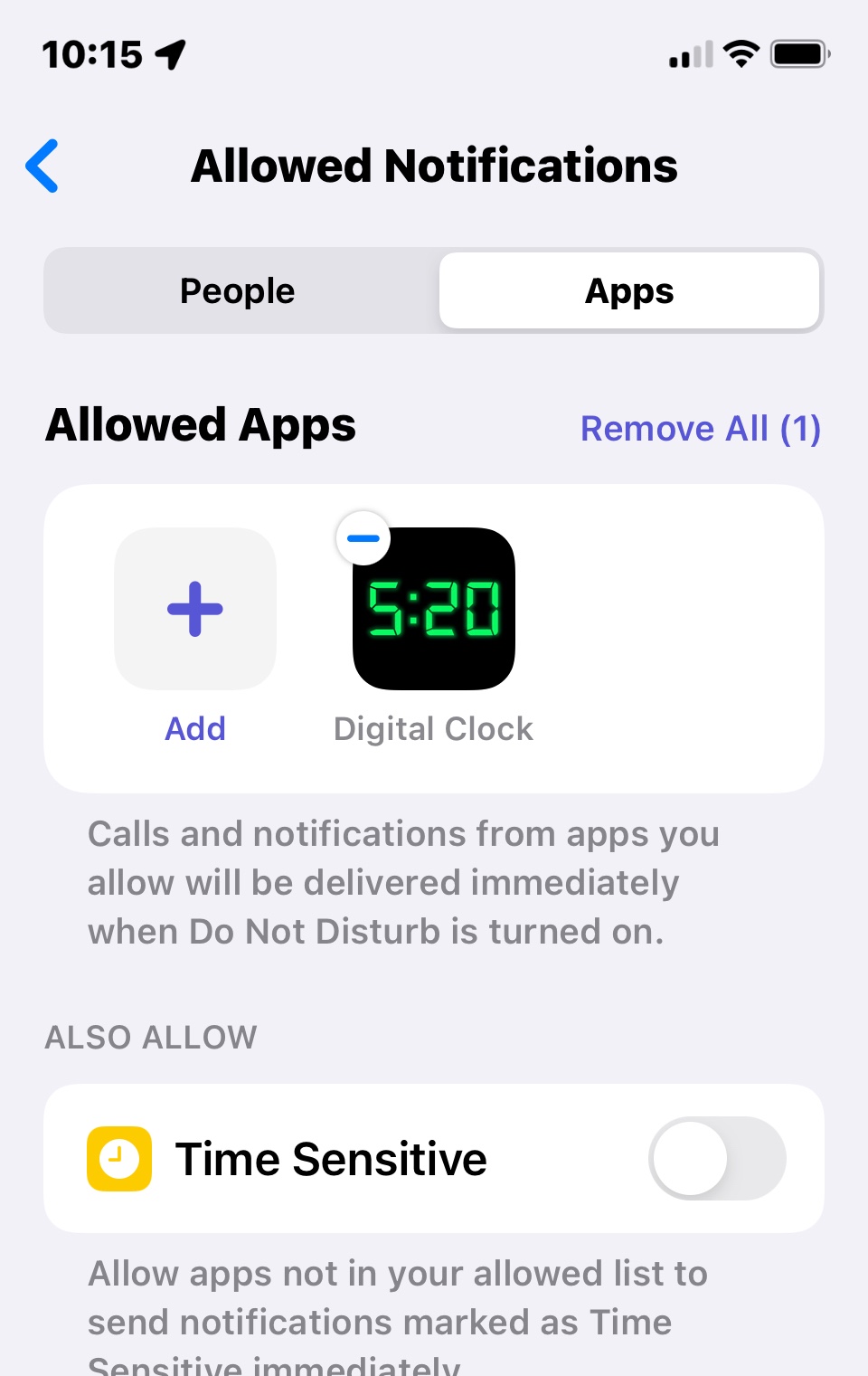This screenshot has height=1376, width=868.
Task: Select the Apps tab
Action: point(629,291)
